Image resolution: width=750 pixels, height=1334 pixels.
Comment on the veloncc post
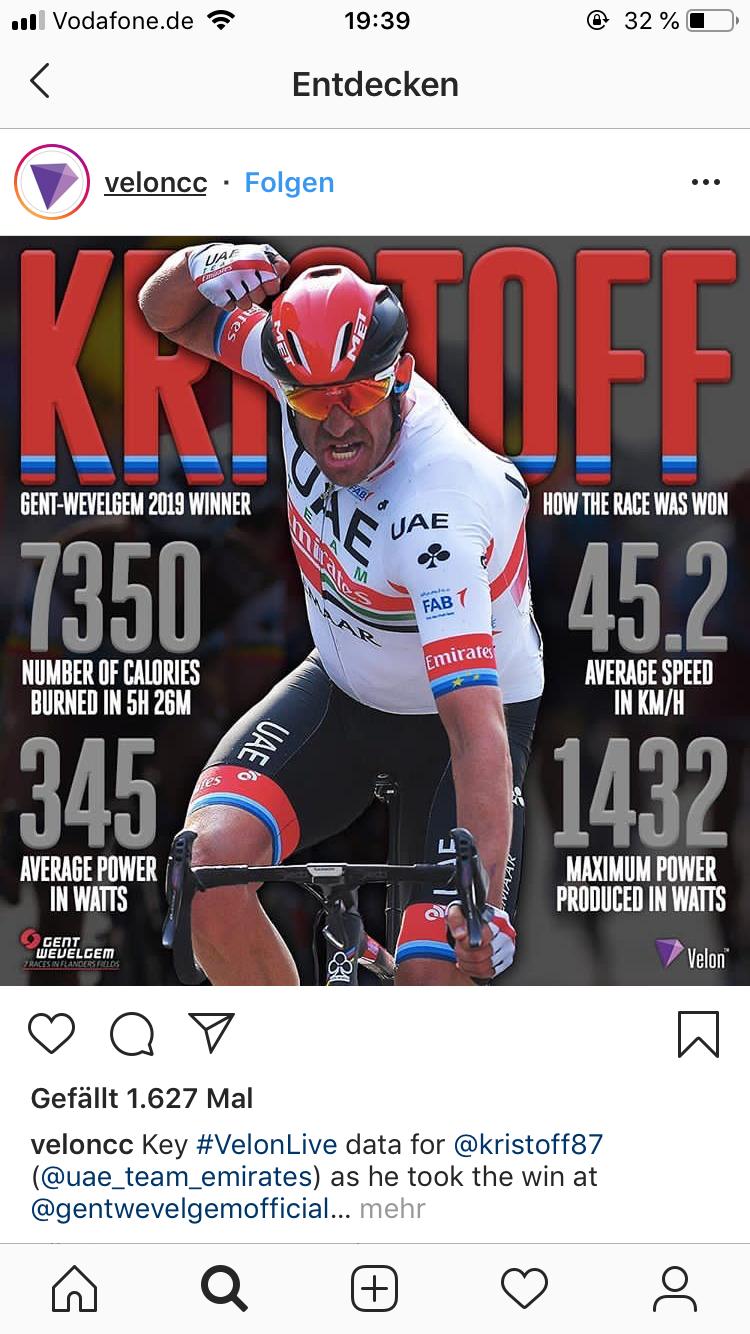pos(131,1033)
